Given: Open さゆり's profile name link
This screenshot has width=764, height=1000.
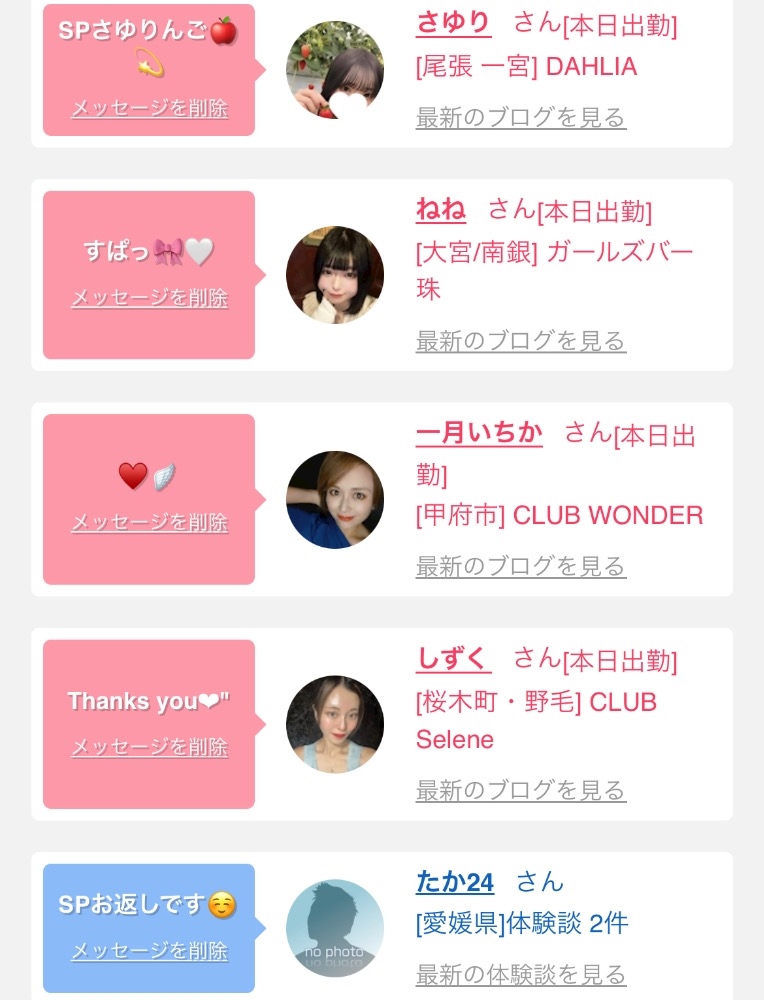Looking at the screenshot, I should coord(453,23).
